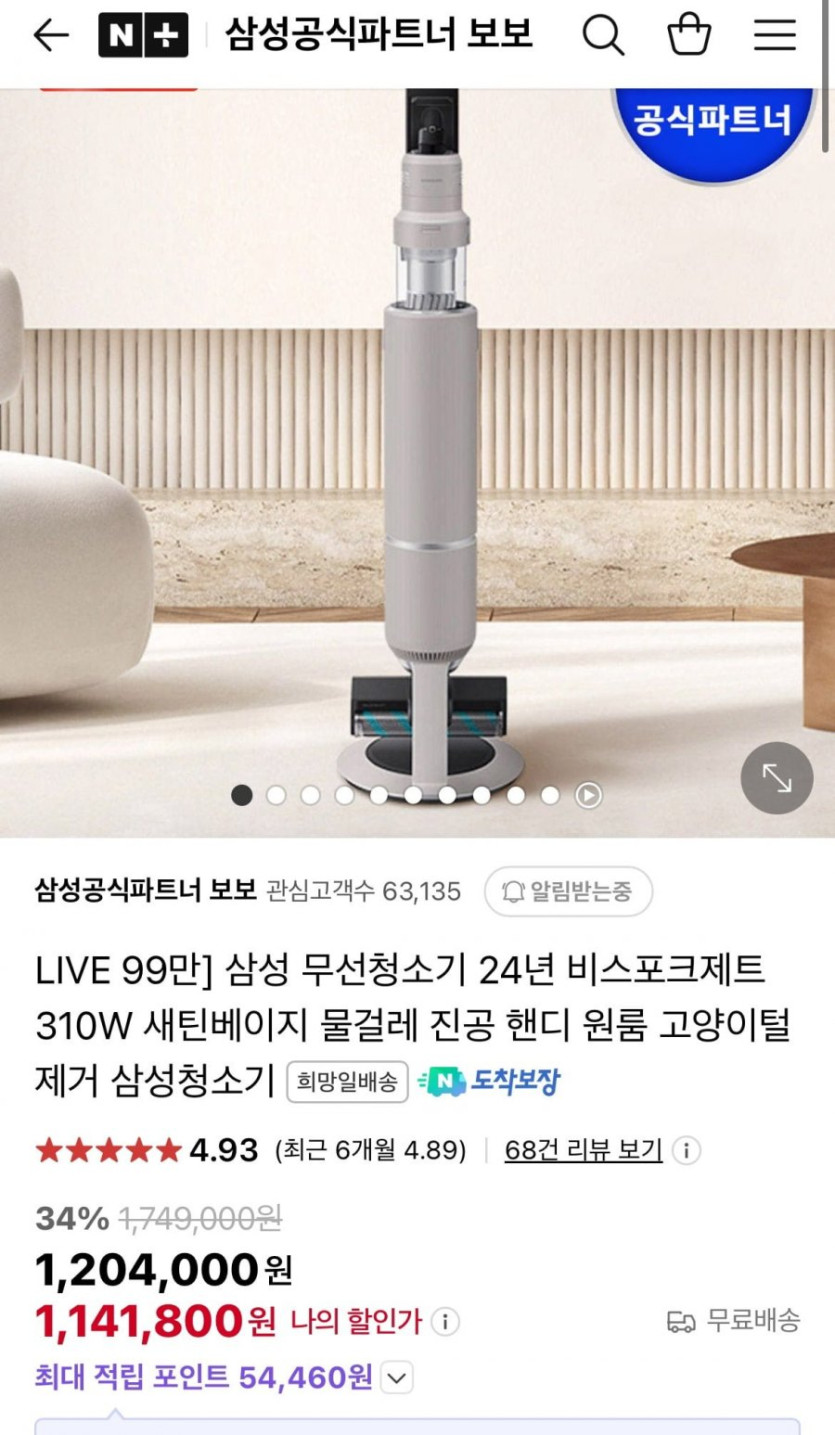The image size is (835, 1435).
Task: Play the product video in carousel
Action: [589, 795]
